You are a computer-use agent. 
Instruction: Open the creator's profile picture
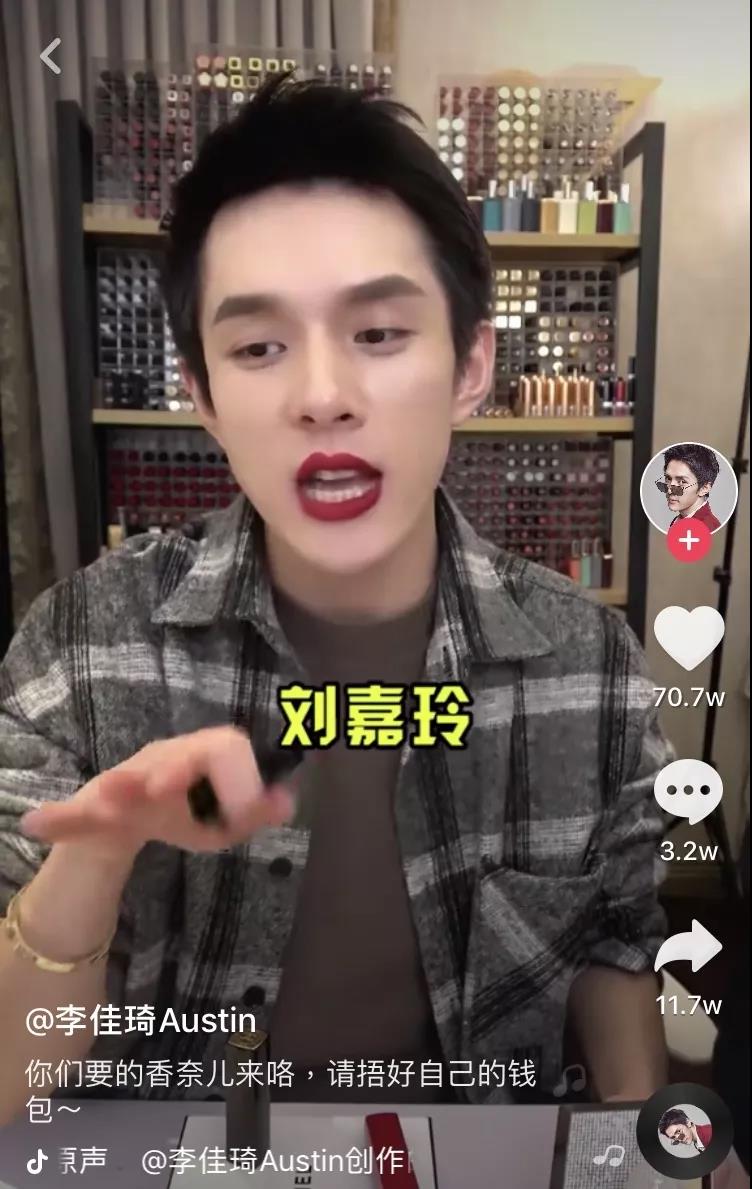coord(688,490)
